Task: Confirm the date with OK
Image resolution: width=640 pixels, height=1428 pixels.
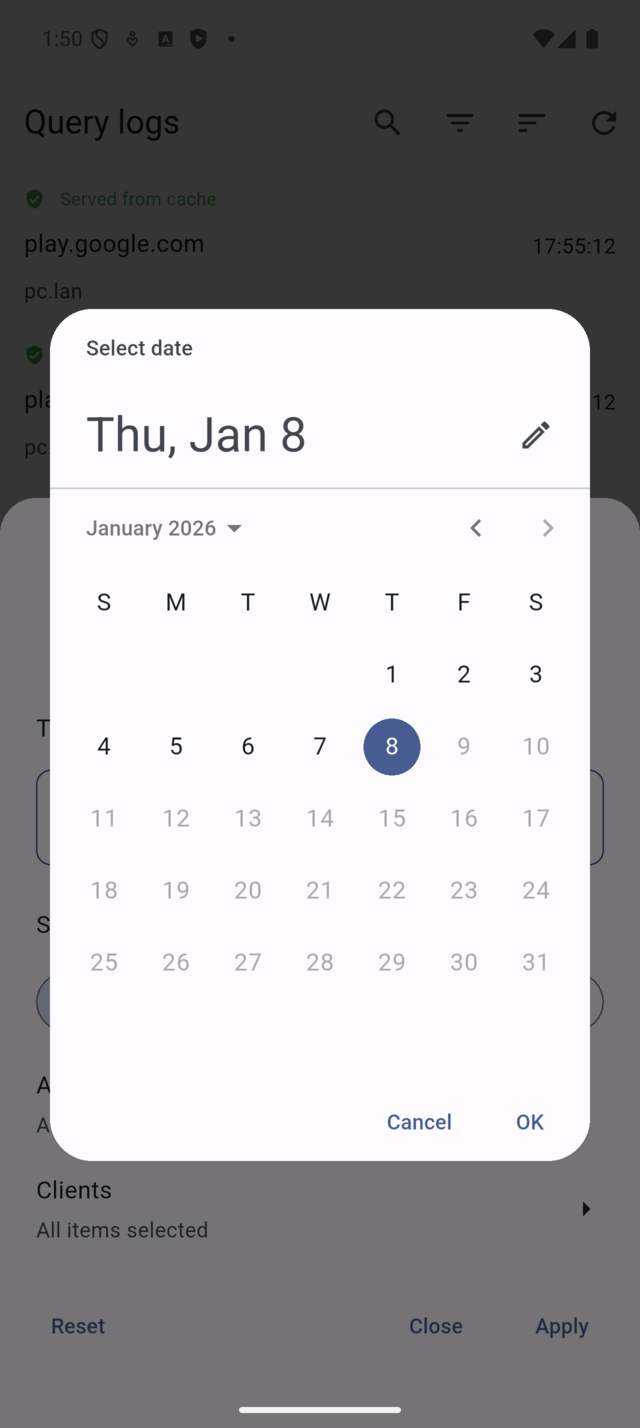Action: [x=530, y=1122]
